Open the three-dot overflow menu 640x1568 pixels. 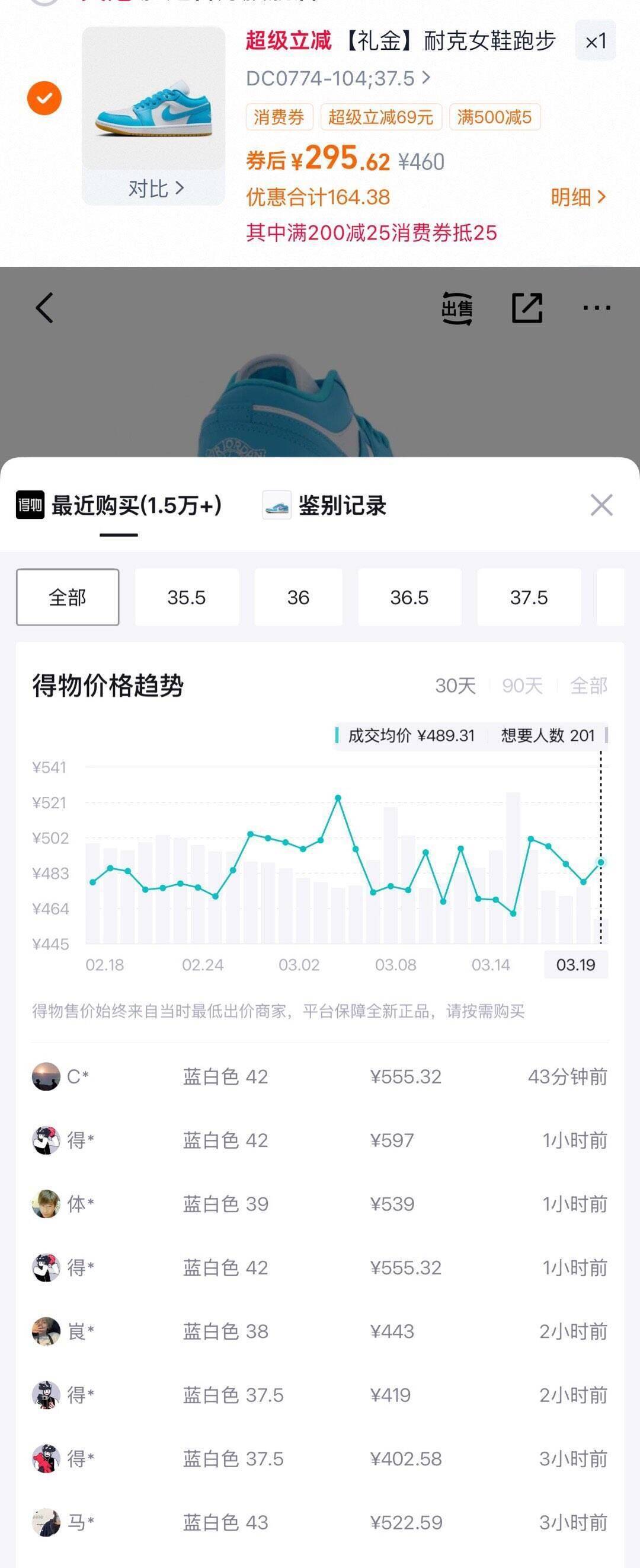pyautogui.click(x=597, y=308)
